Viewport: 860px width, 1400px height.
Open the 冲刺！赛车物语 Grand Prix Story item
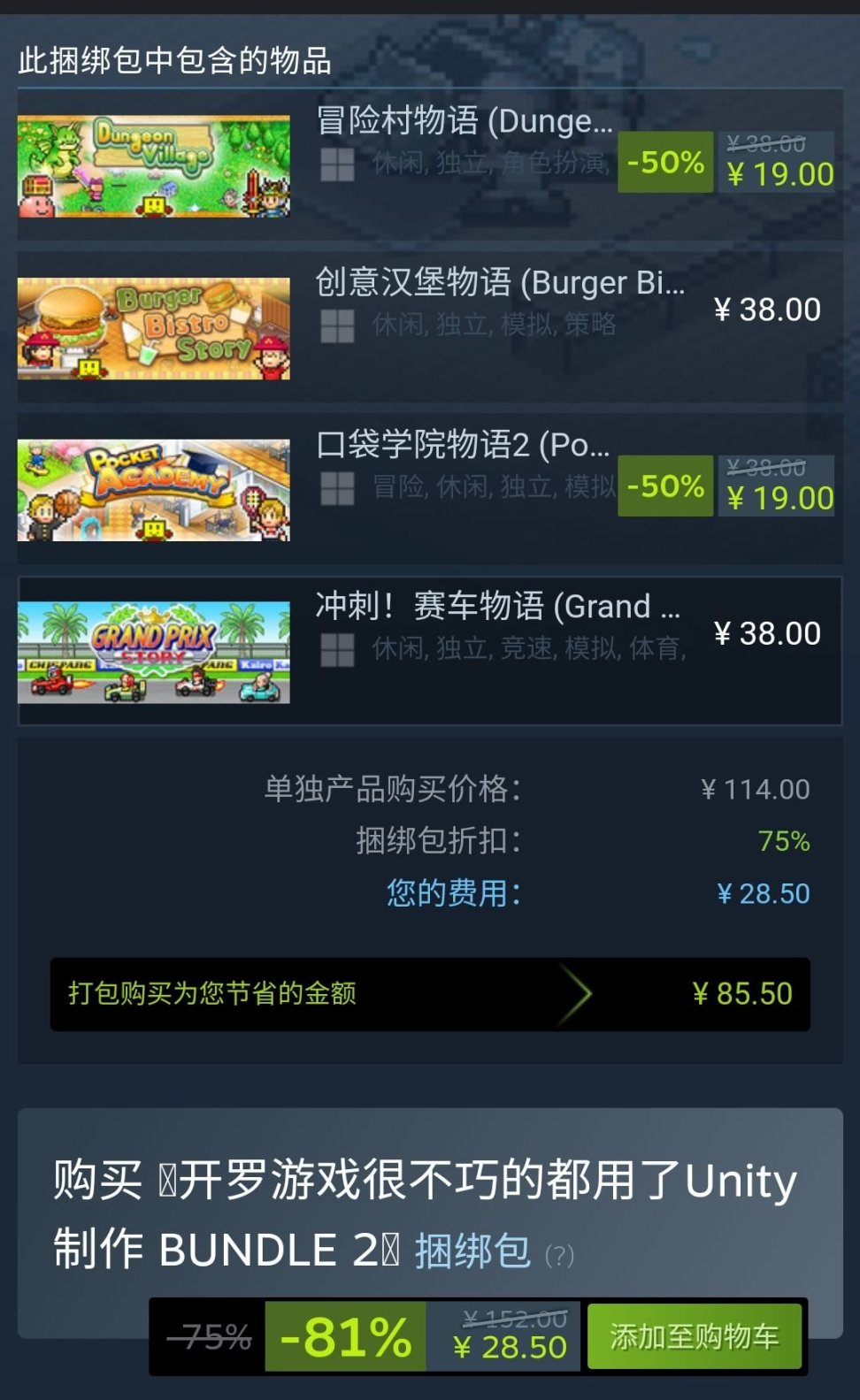pos(430,651)
